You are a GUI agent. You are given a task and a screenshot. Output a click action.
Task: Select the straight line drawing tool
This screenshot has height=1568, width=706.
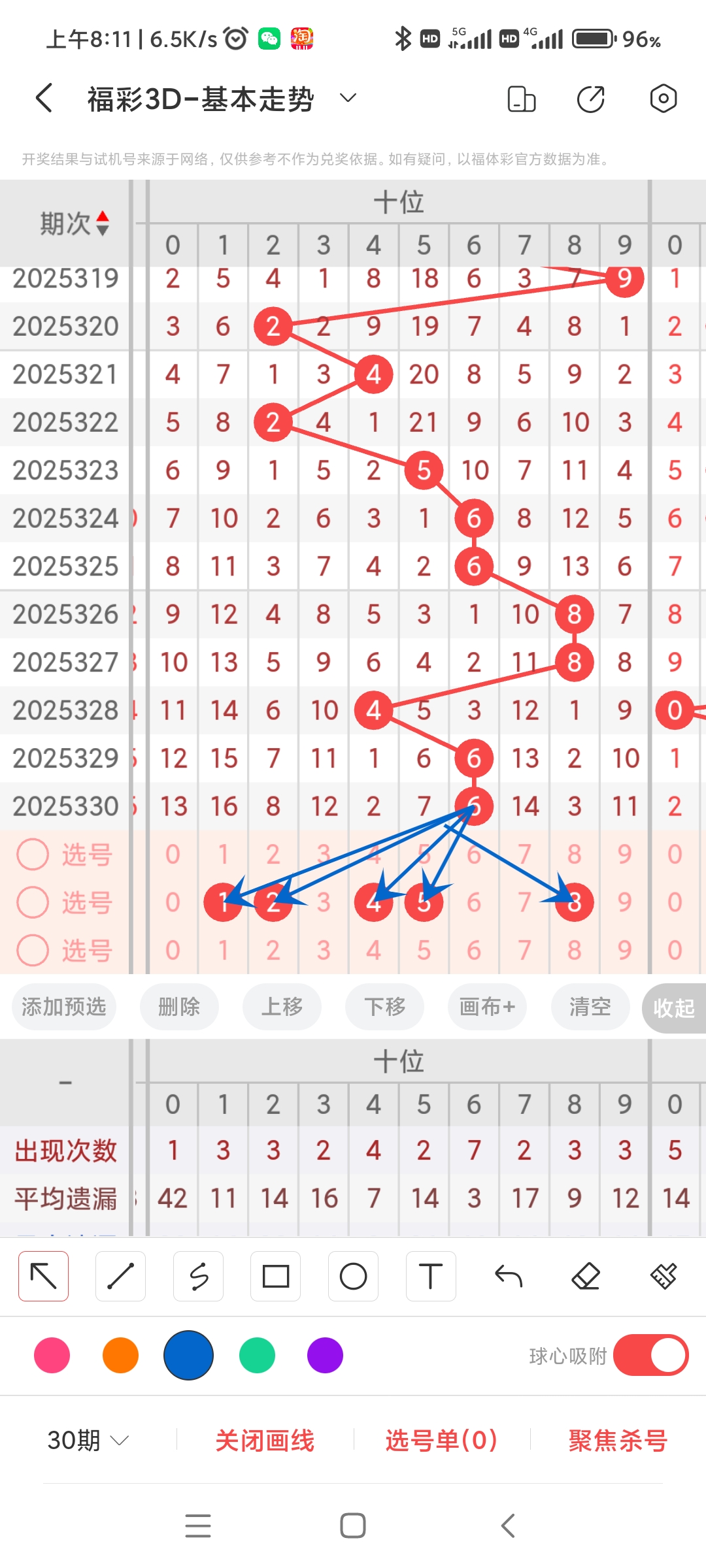click(120, 1276)
